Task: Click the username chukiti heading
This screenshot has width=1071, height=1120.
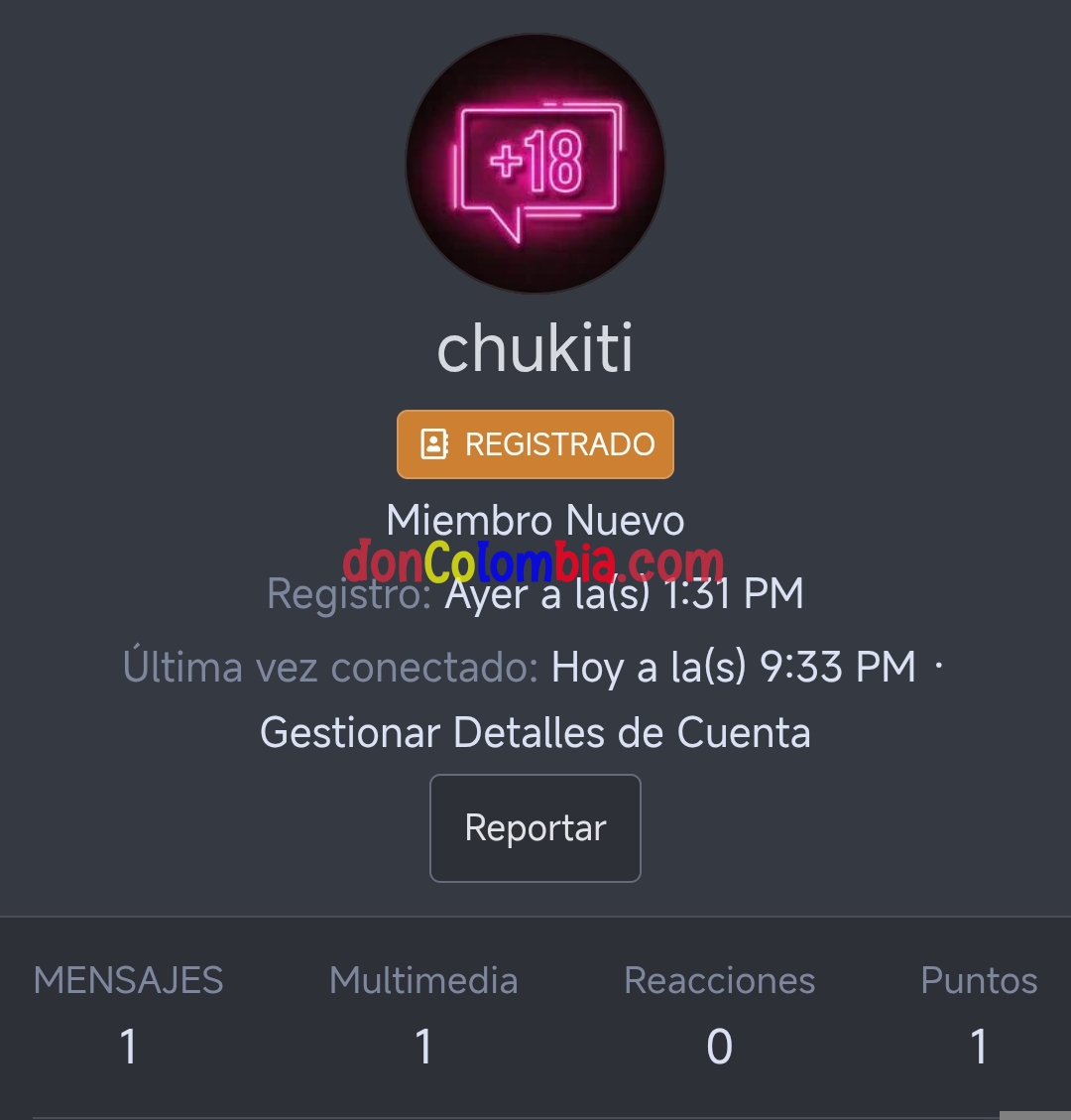Action: 535,349
